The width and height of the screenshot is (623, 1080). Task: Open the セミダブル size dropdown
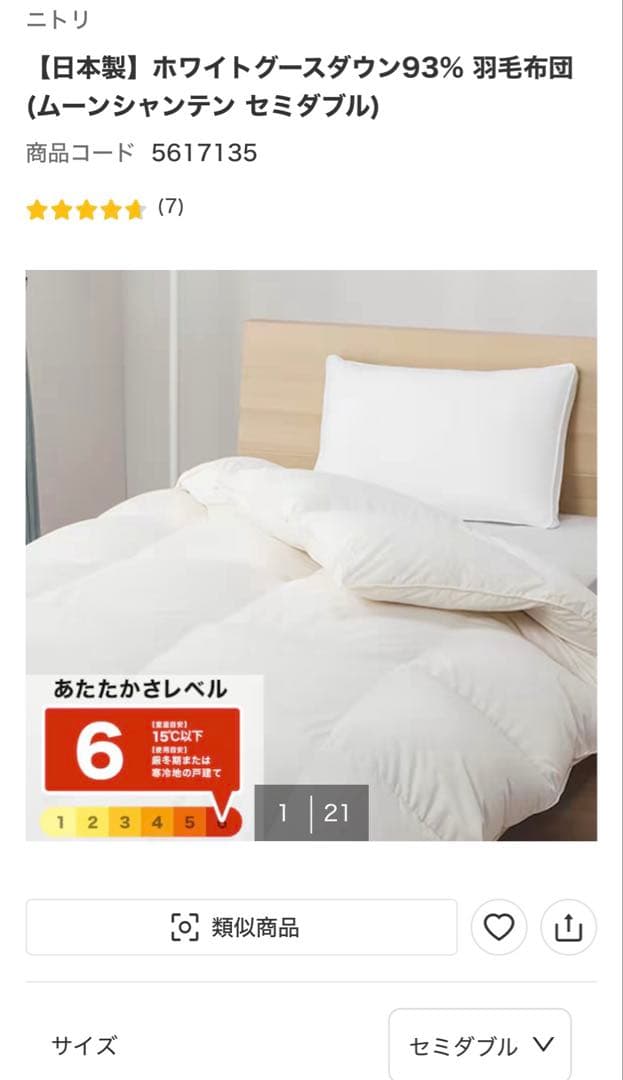[480, 1046]
